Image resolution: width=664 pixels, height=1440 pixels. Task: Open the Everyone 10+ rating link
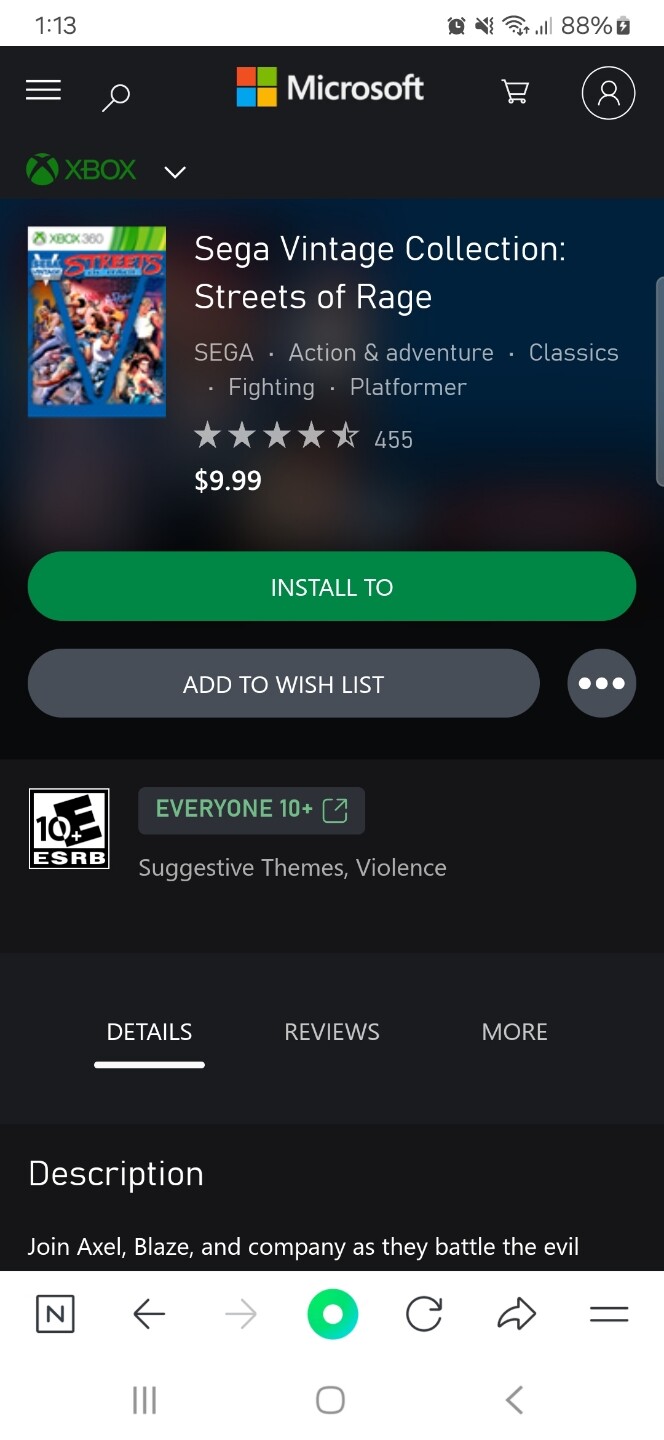pos(251,810)
